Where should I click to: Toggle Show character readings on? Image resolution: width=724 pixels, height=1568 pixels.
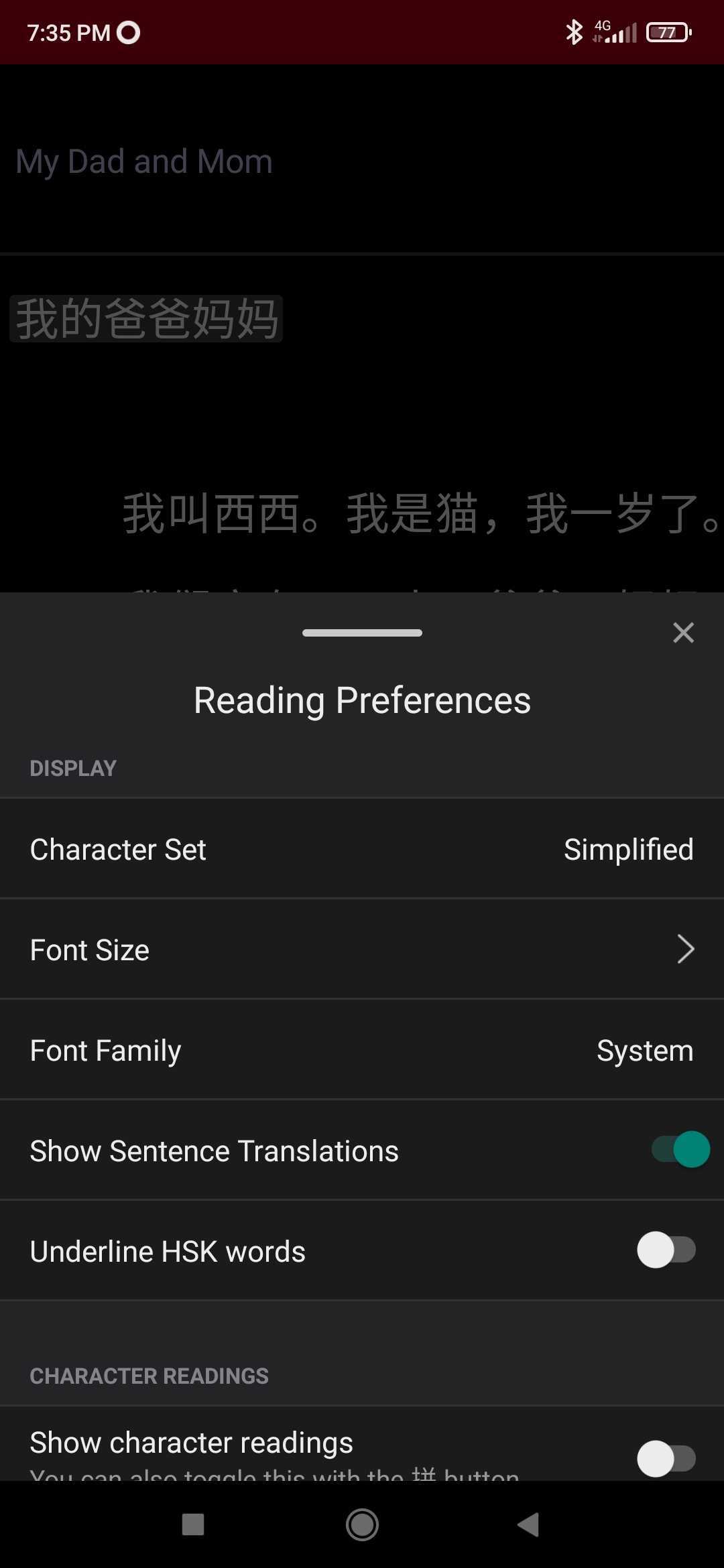tap(666, 1459)
